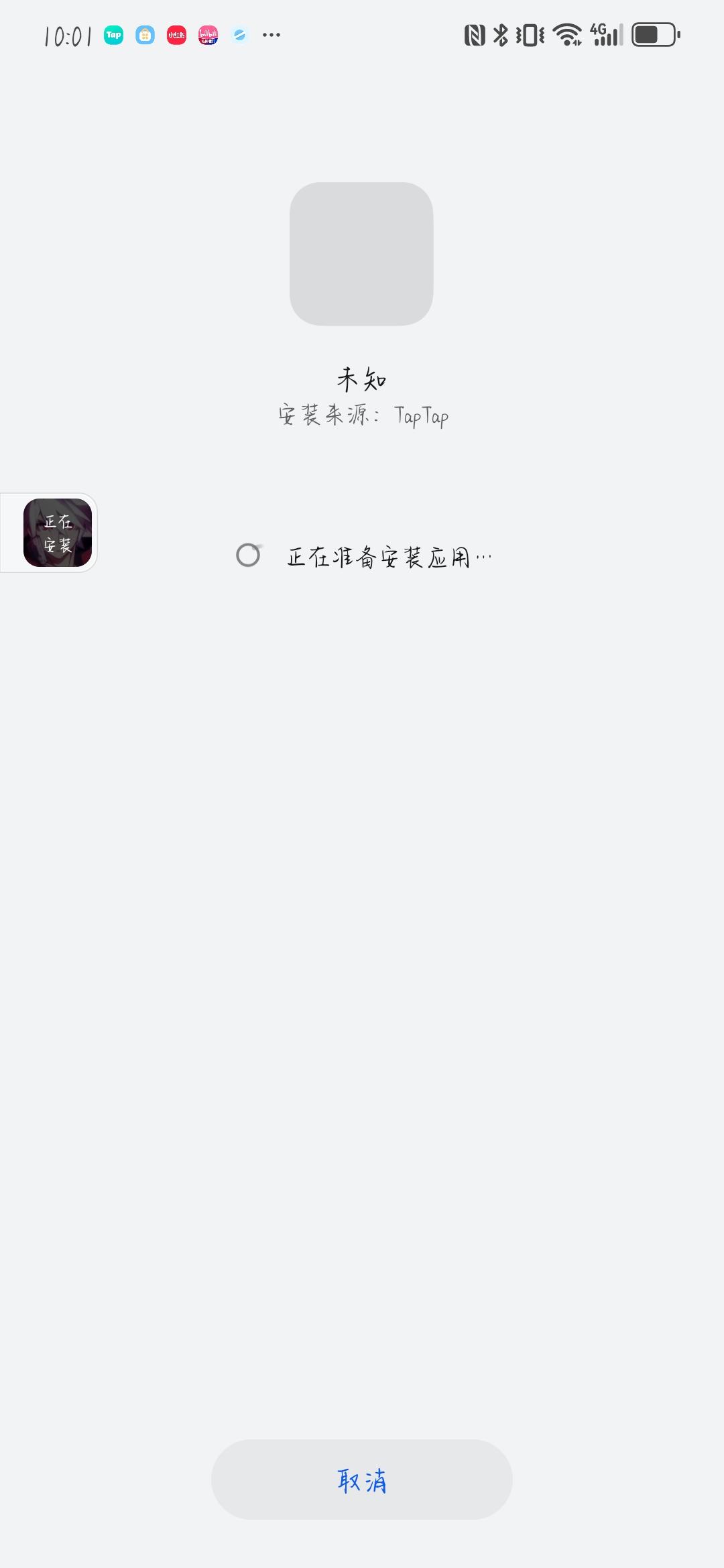
Task: Tap the Bluetooth status icon
Action: 499,34
